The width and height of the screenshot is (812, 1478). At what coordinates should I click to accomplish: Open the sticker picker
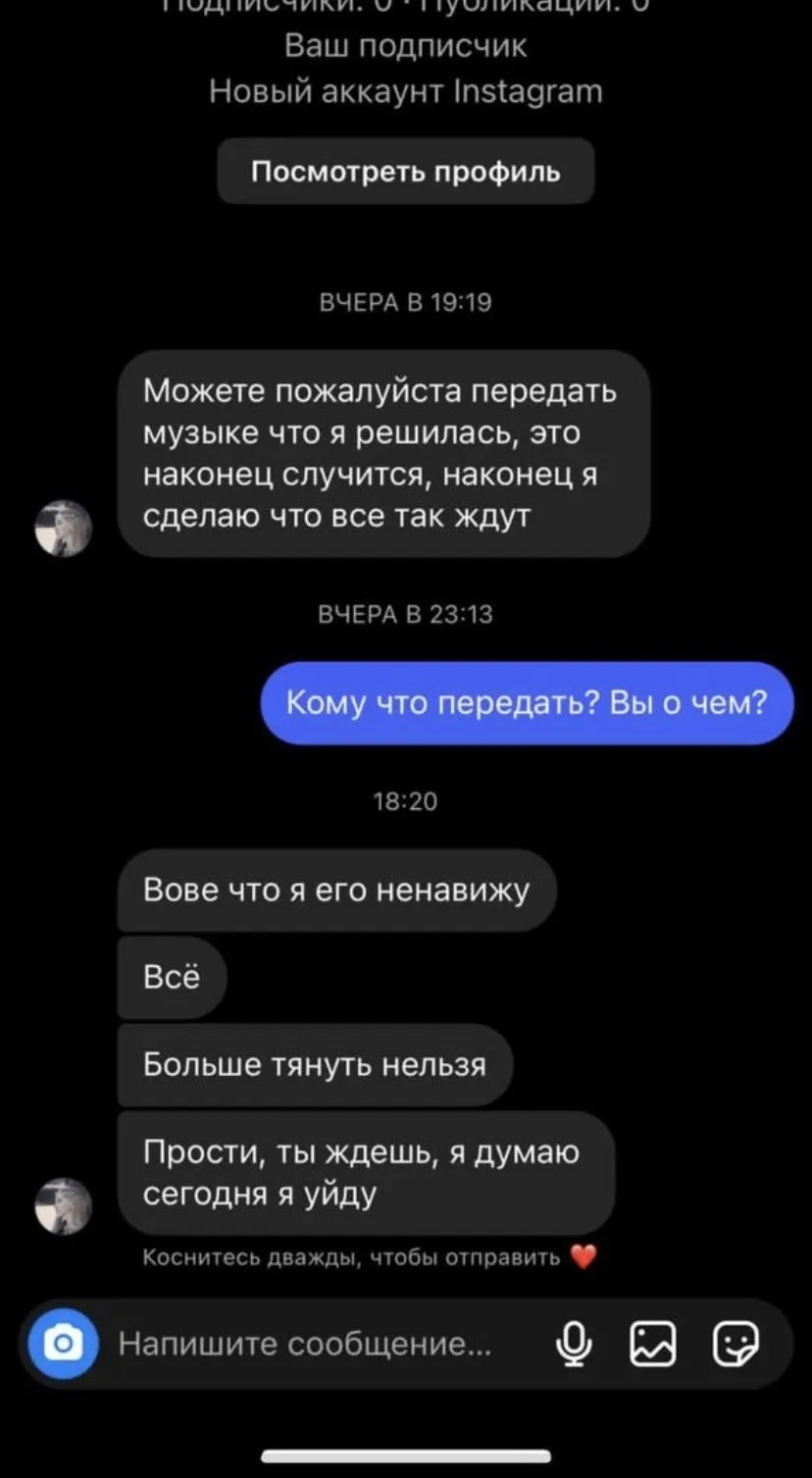point(736,1343)
